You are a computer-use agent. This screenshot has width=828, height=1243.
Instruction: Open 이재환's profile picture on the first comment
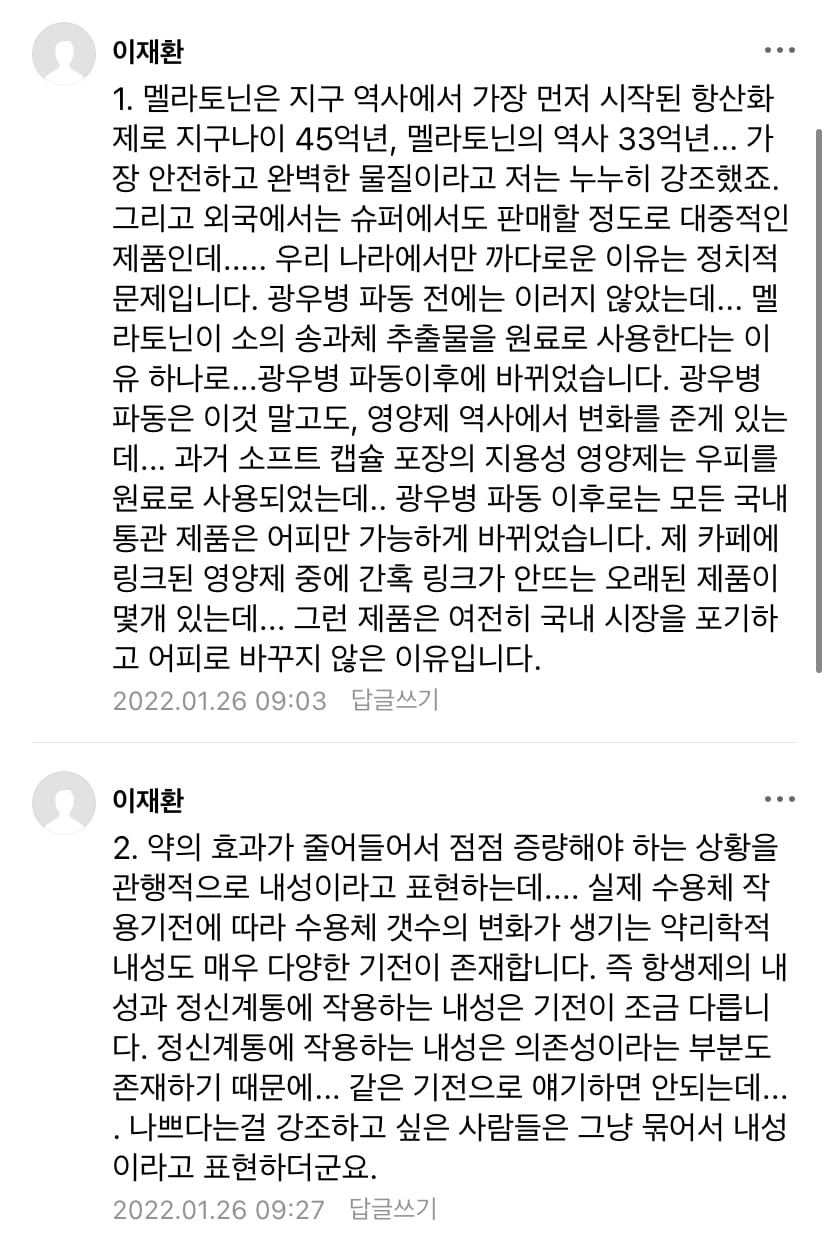pyautogui.click(x=64, y=53)
